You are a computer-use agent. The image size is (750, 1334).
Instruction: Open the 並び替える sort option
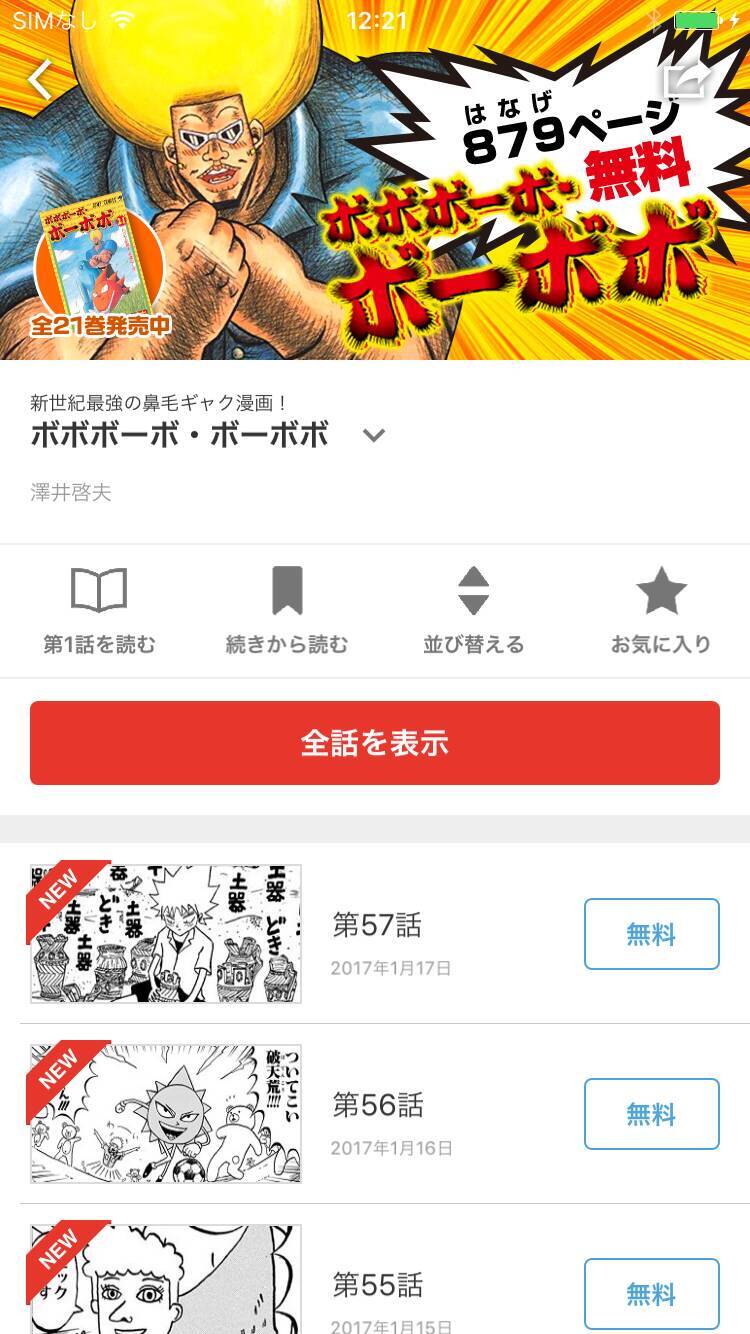pyautogui.click(x=473, y=610)
